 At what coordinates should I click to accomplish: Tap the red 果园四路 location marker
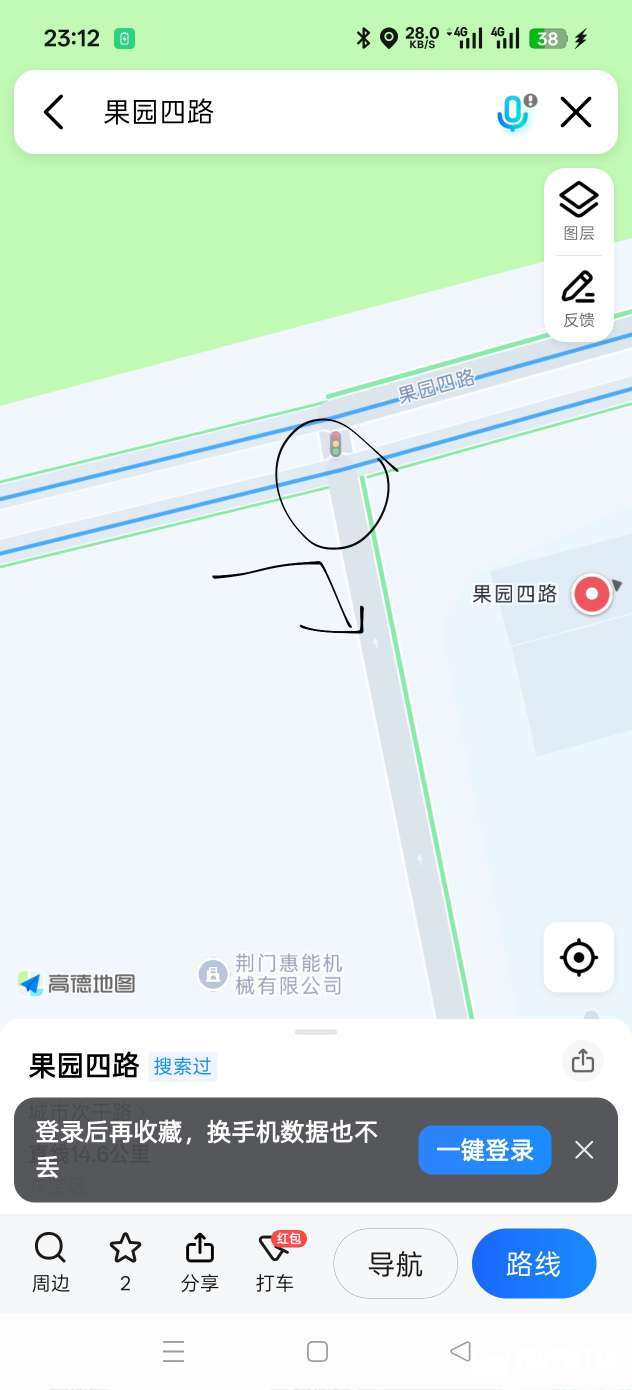591,594
